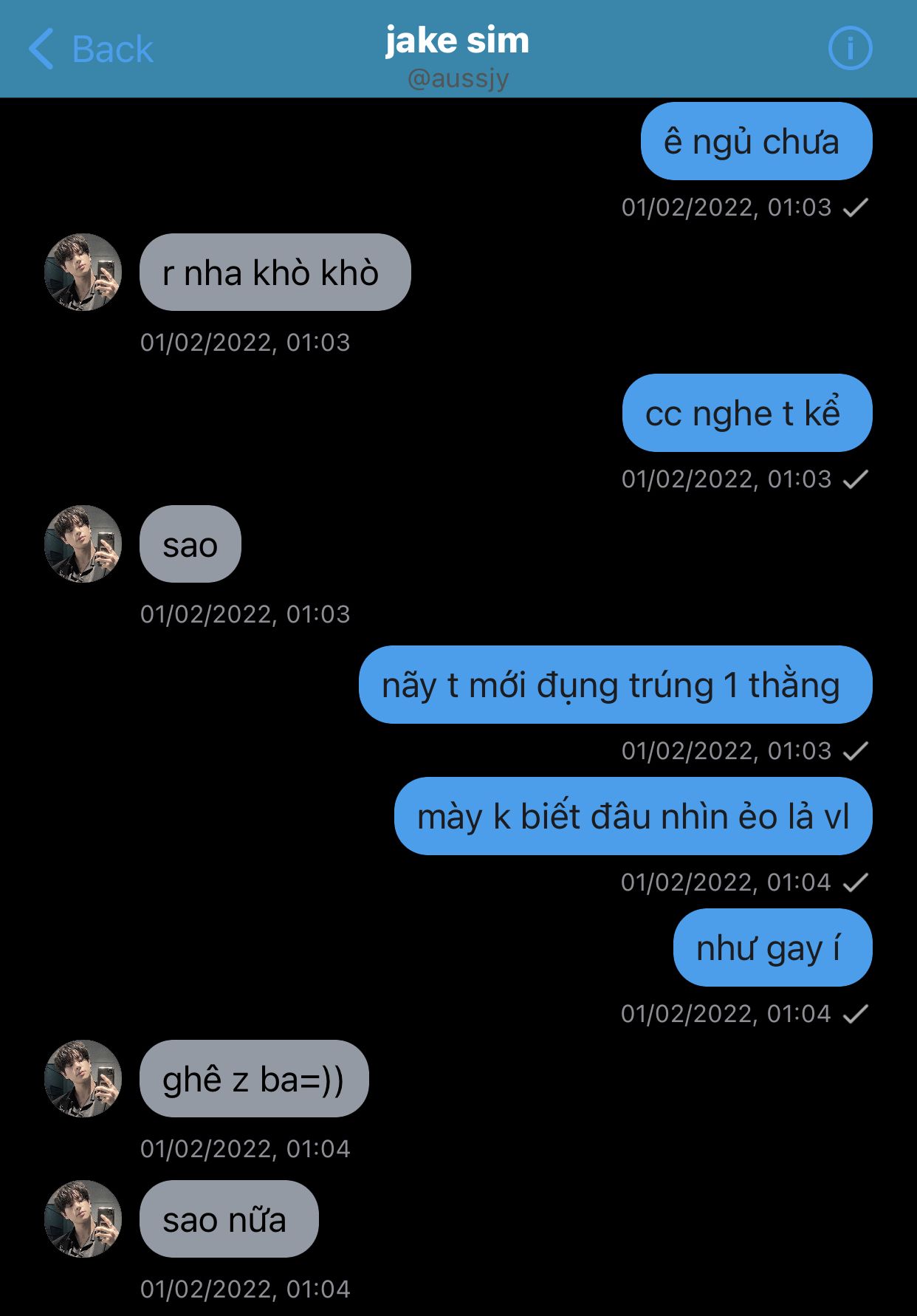The image size is (917, 1316).
Task: Tap avatar beside "r nha khò khò"
Action: pos(83,273)
